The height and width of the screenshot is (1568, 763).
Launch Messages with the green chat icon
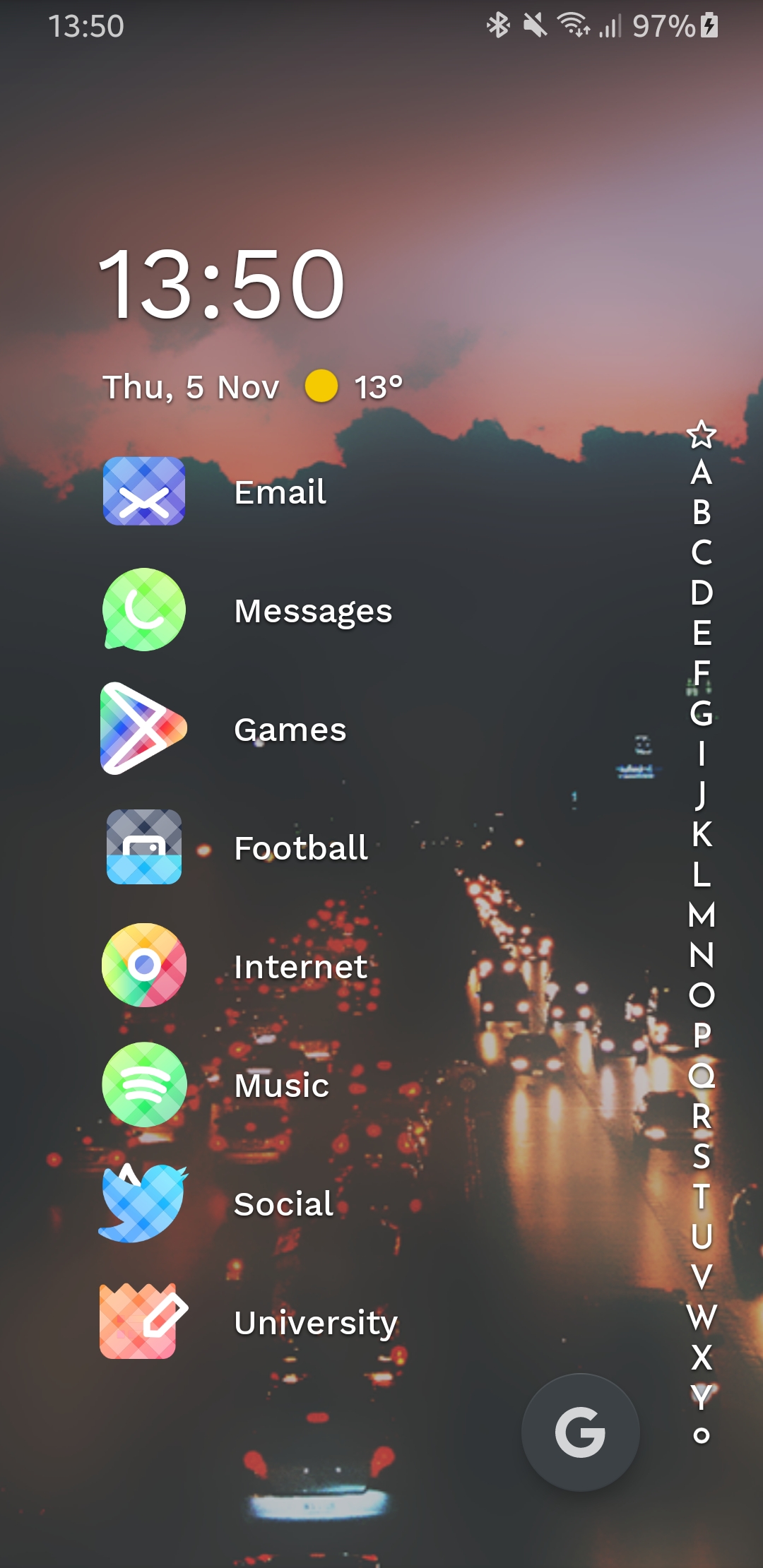143,612
